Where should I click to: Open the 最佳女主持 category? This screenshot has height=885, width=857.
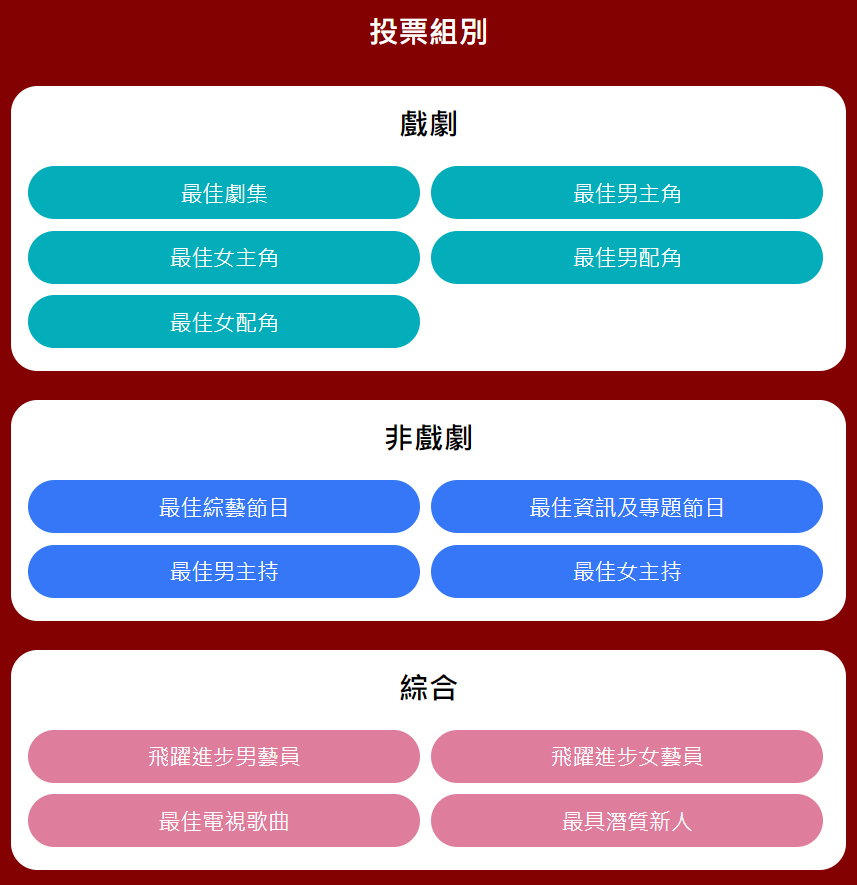[x=627, y=572]
